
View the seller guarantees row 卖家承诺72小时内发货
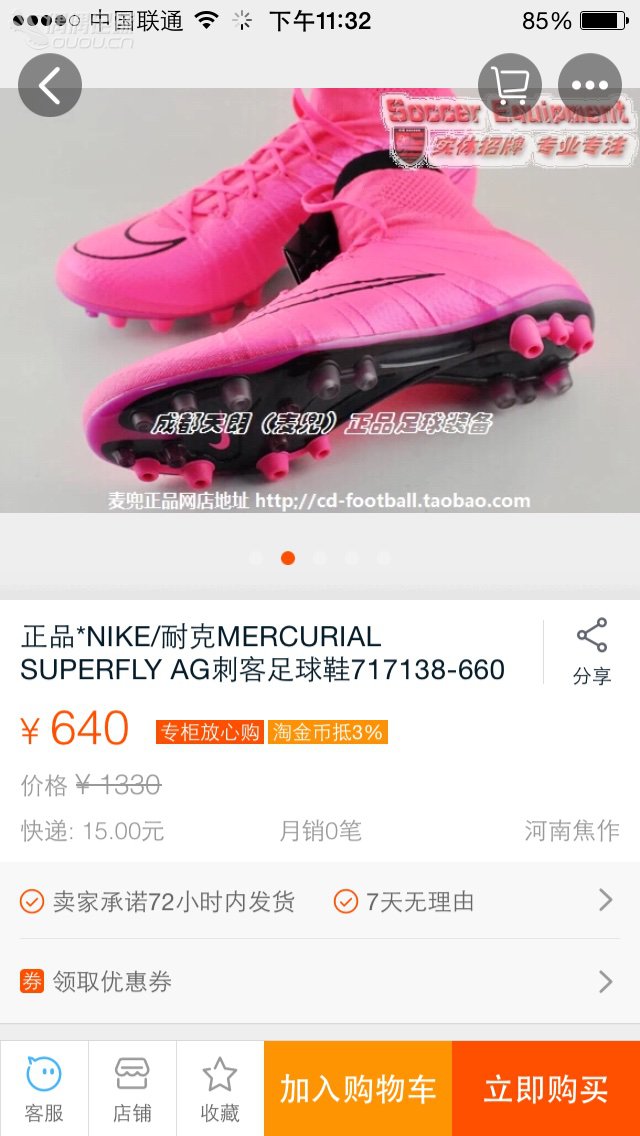[320, 902]
